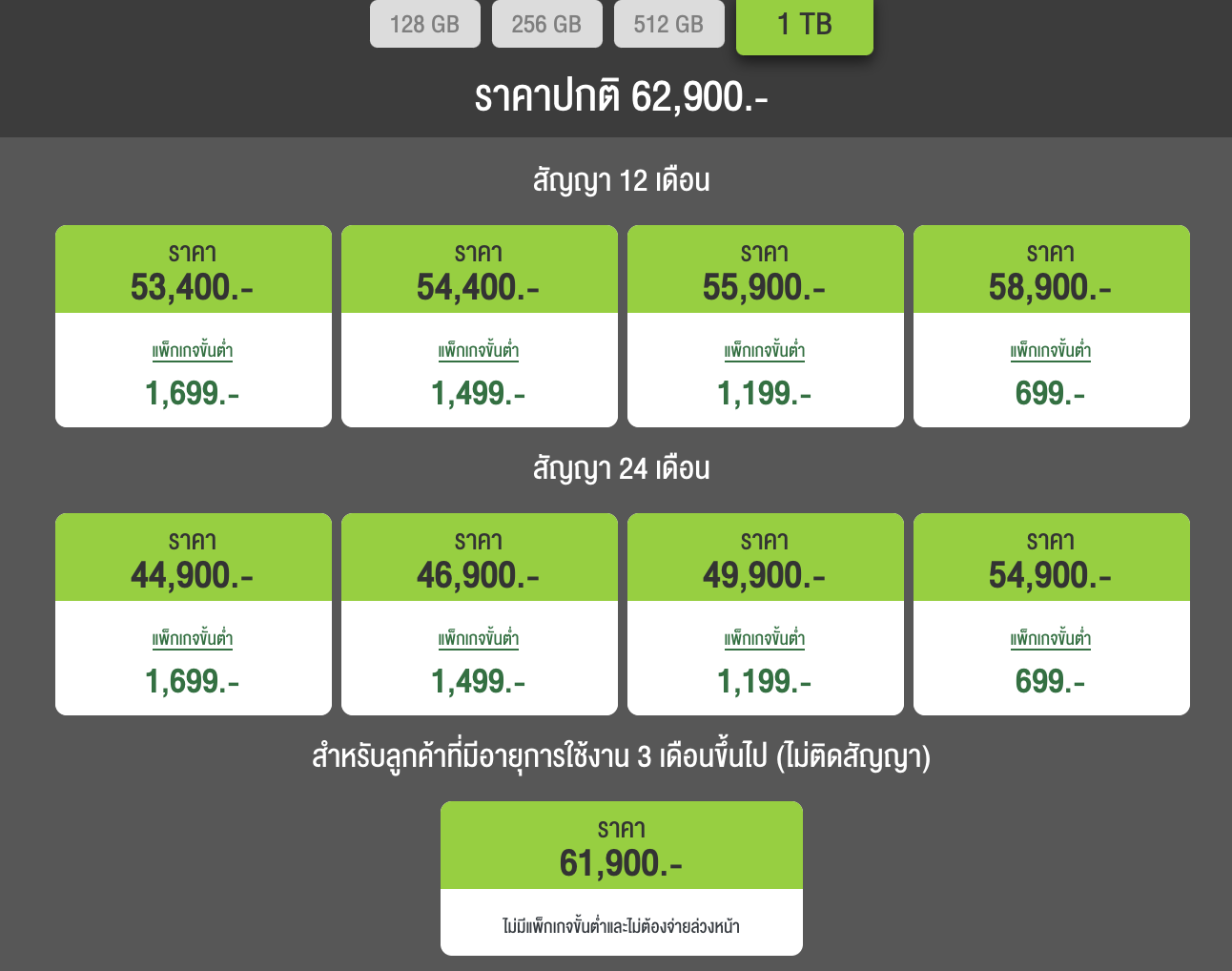Open minimum package link in 44,900 card
1232x971 pixels.
tap(193, 639)
